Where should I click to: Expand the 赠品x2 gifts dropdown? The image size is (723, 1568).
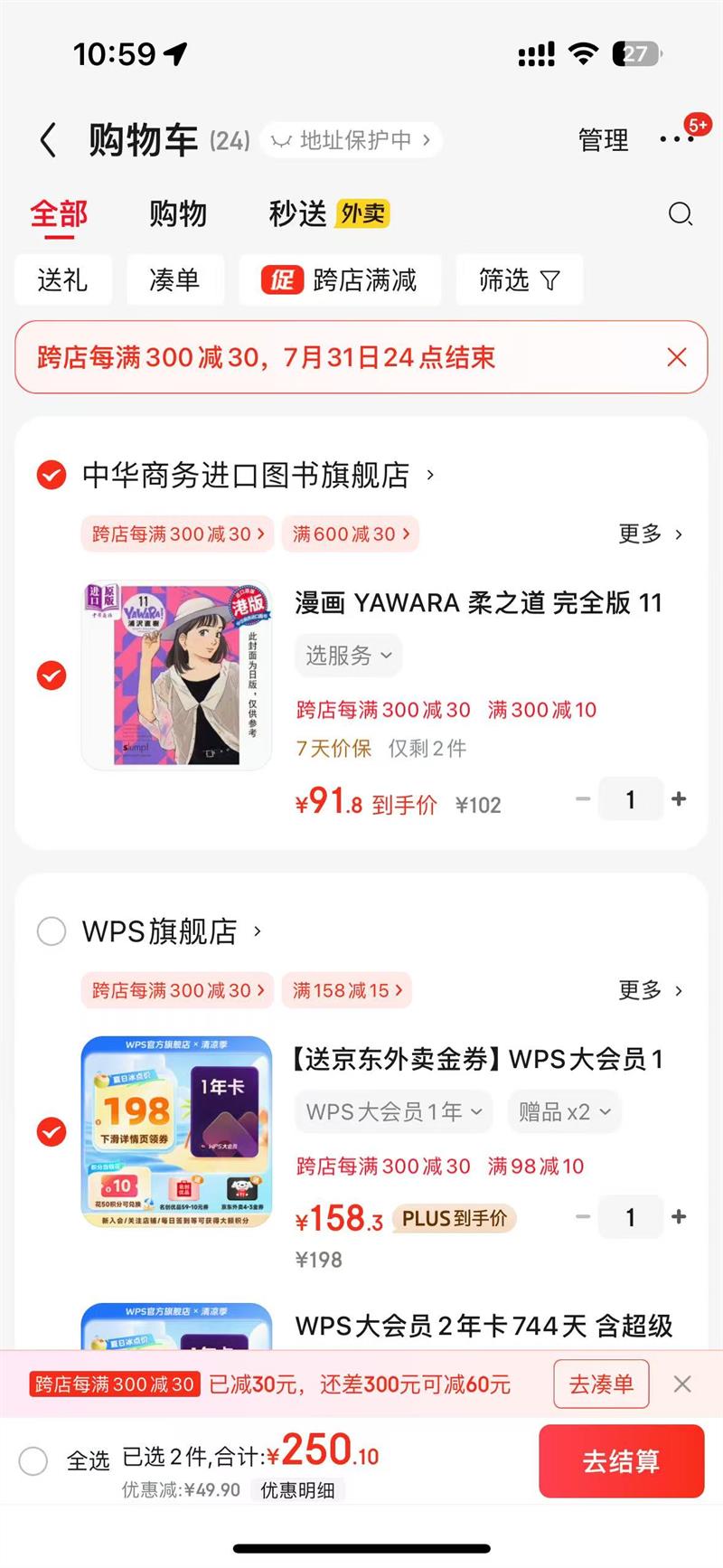coord(565,1112)
